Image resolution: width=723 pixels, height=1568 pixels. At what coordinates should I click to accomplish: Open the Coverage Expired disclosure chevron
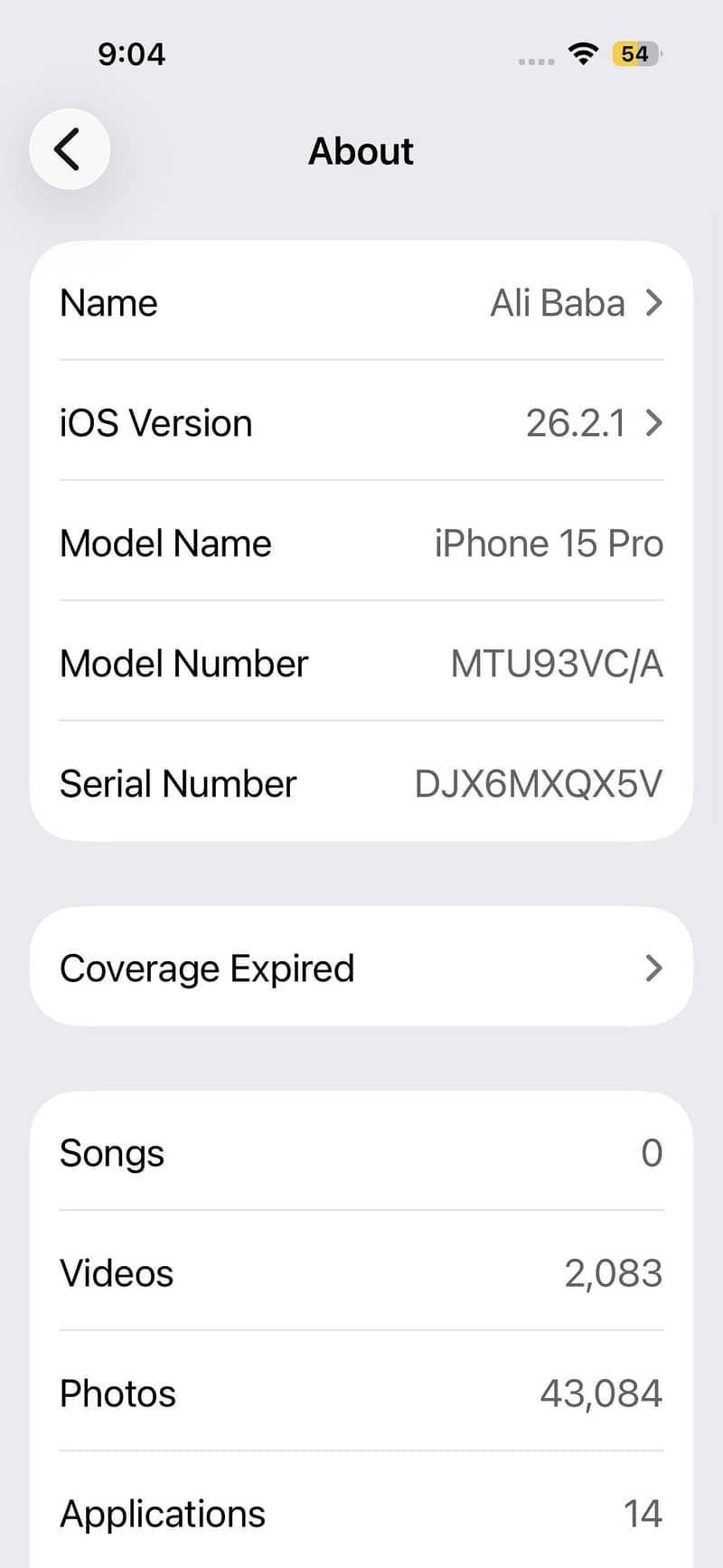(653, 968)
